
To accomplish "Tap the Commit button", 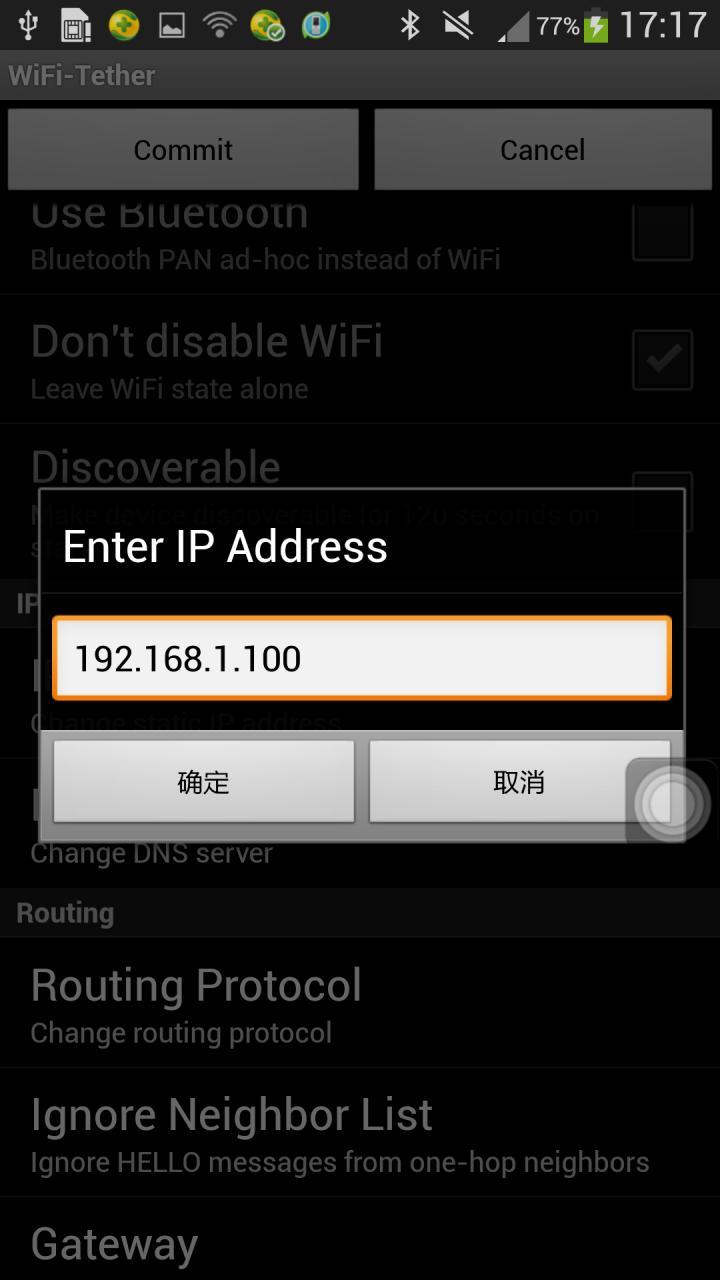I will (183, 149).
